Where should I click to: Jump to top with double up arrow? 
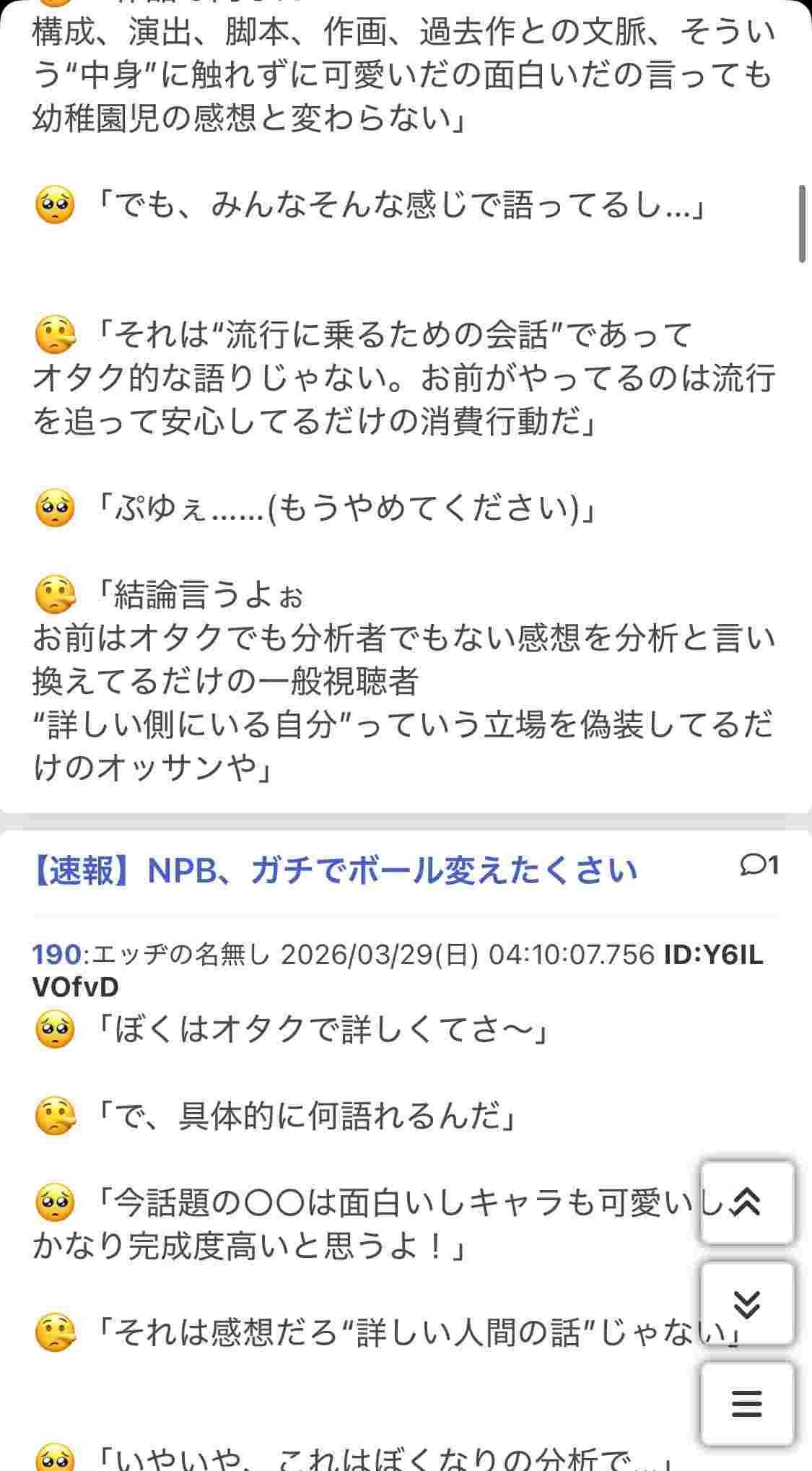click(747, 1202)
